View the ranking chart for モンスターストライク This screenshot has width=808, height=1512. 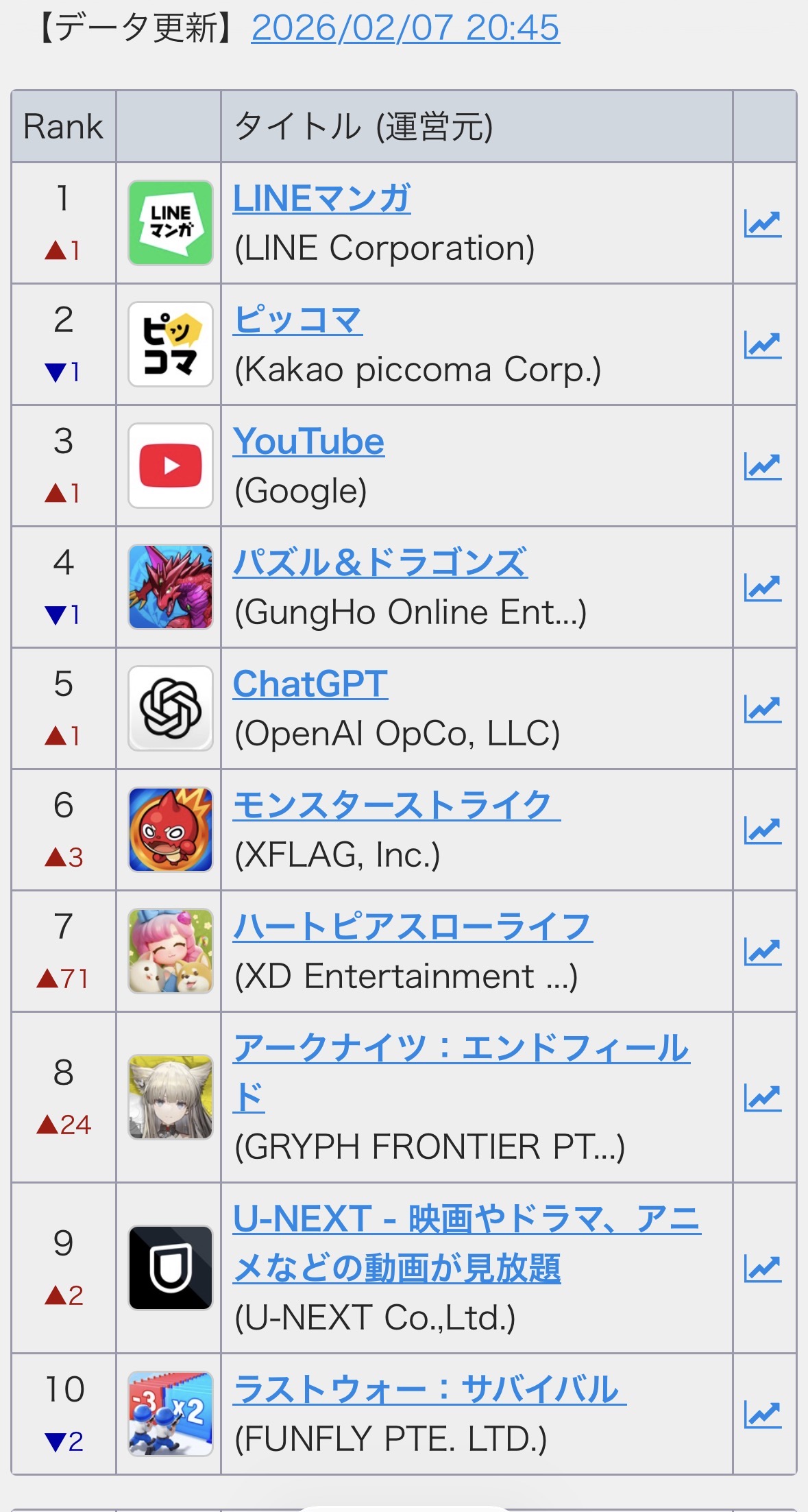(x=763, y=830)
